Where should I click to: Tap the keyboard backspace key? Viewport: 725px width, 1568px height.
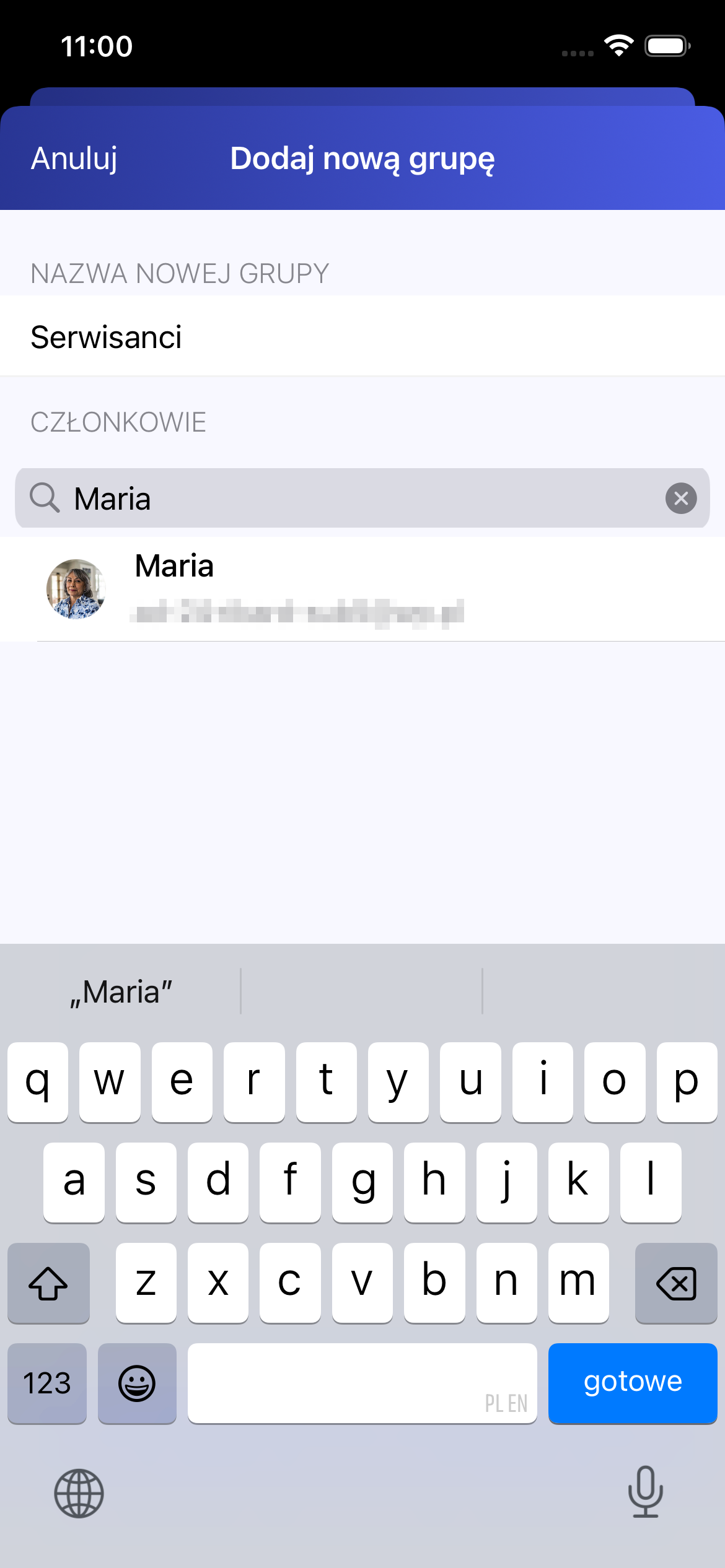[675, 1283]
